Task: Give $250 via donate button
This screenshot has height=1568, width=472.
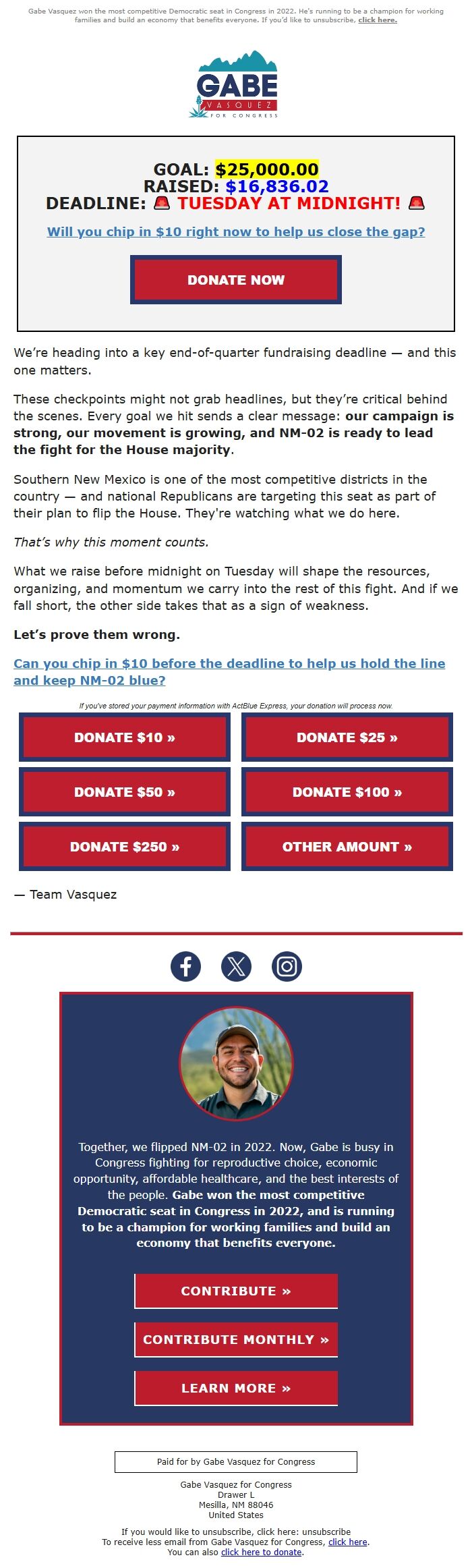Action: pos(125,847)
